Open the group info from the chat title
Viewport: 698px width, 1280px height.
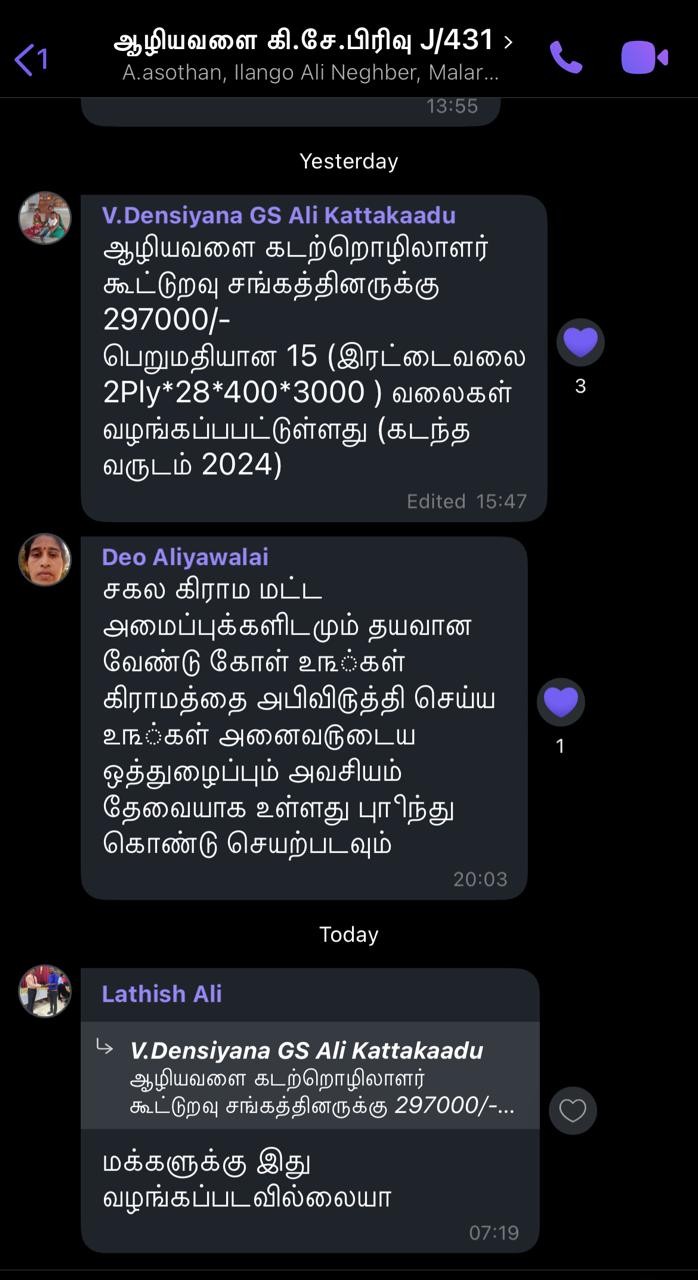pyautogui.click(x=312, y=42)
